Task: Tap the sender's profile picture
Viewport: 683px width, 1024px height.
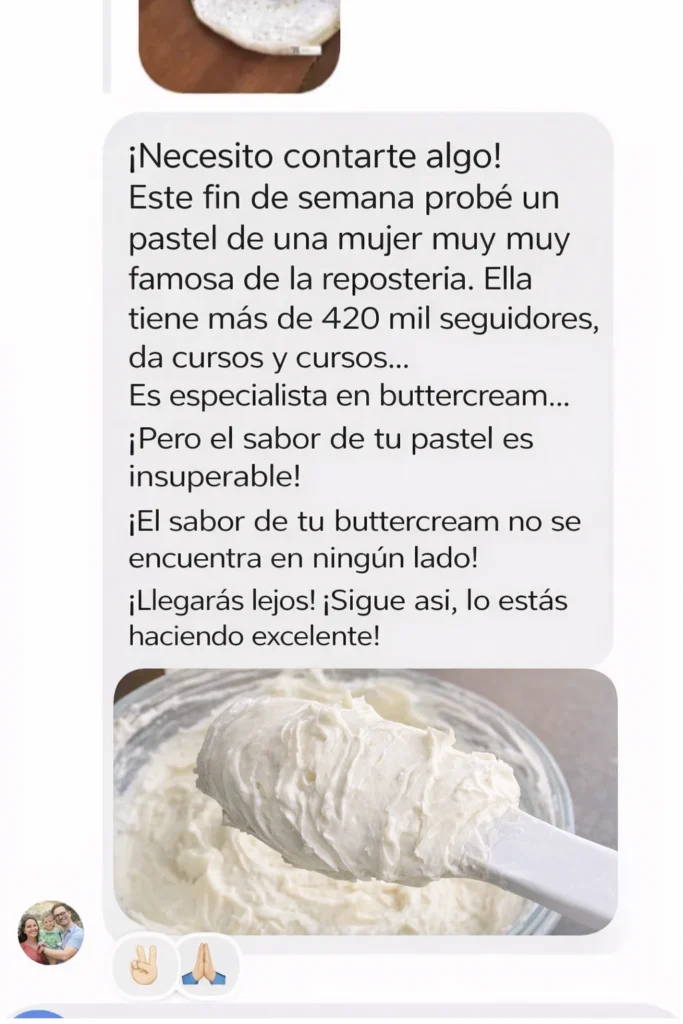Action: click(51, 932)
